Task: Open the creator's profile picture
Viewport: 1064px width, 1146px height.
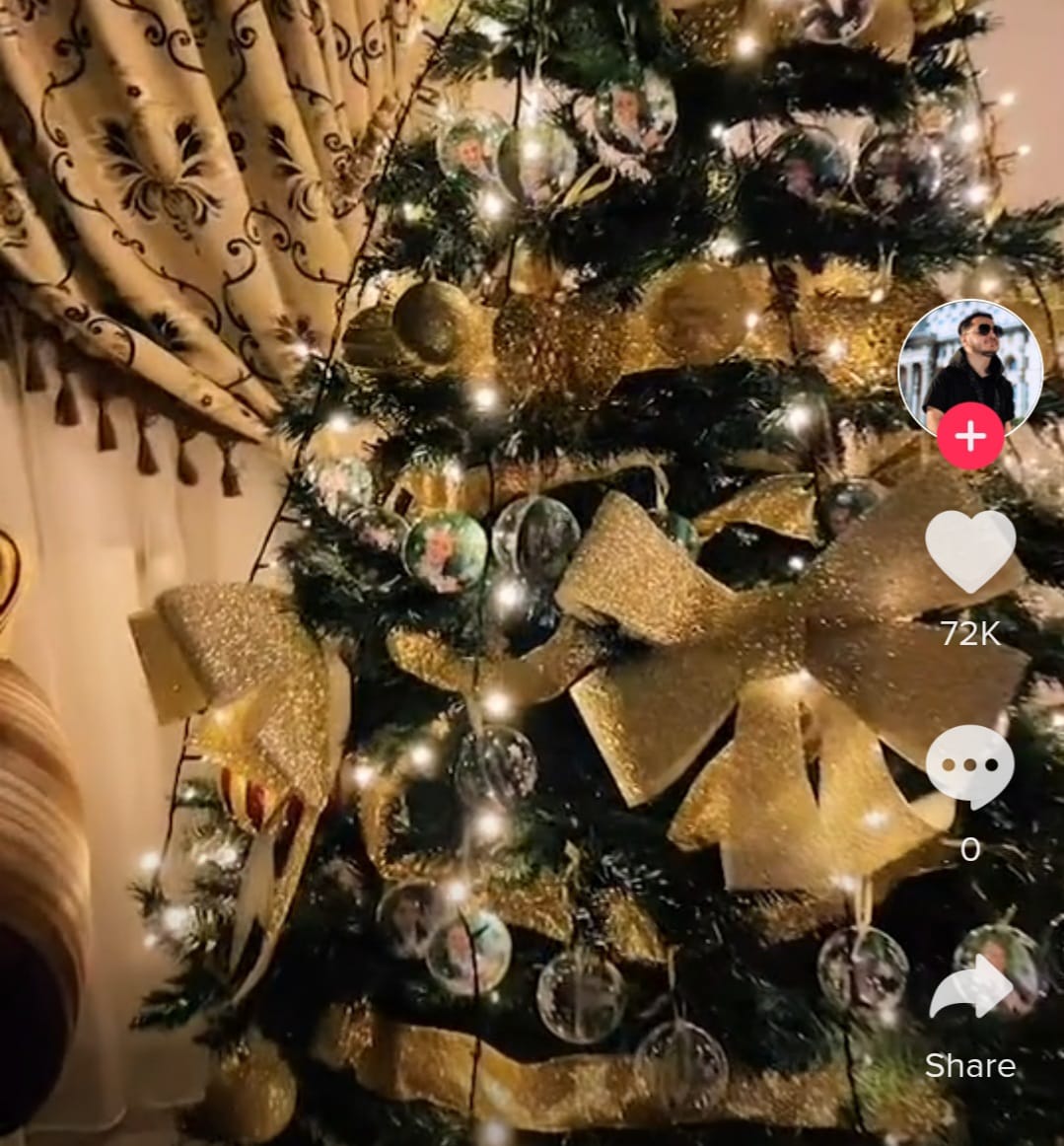Action: 970,365
